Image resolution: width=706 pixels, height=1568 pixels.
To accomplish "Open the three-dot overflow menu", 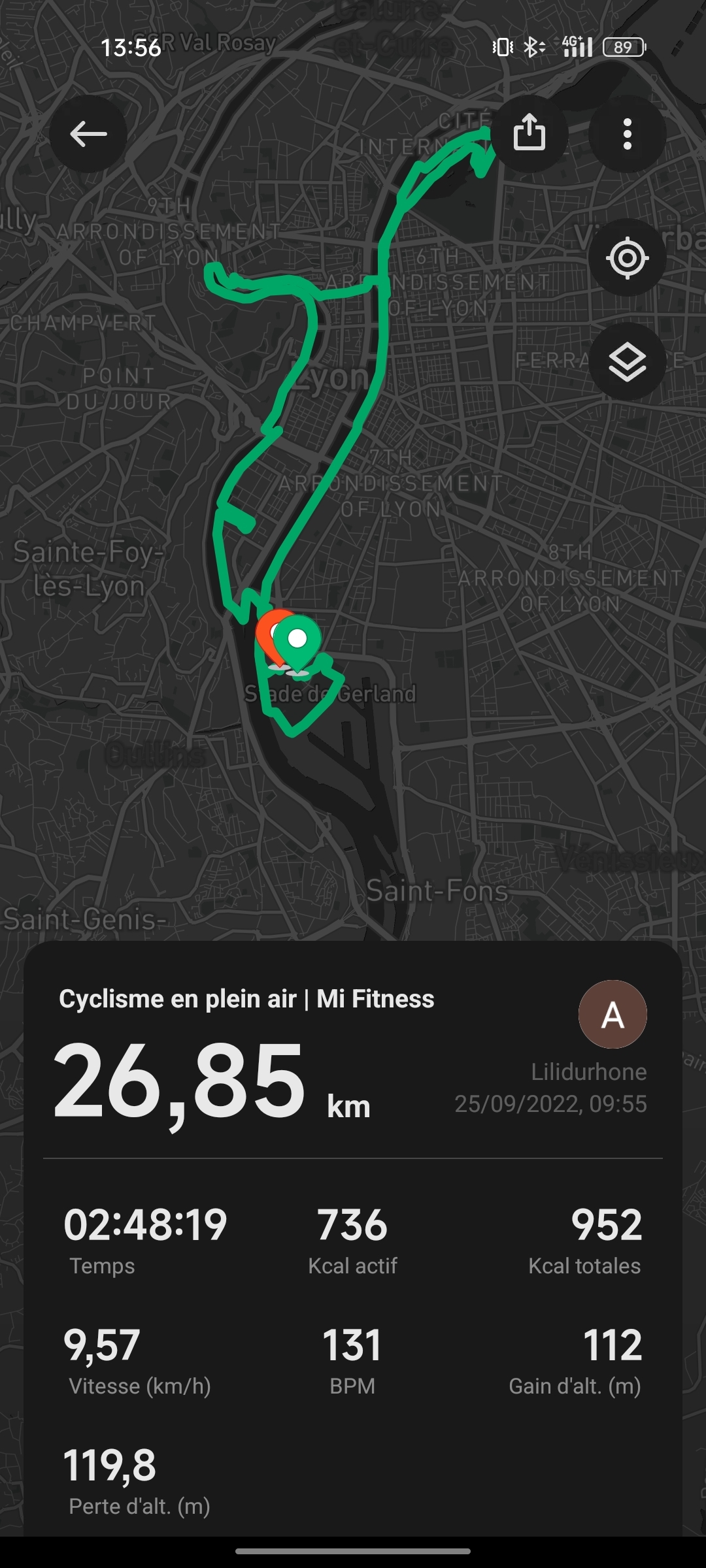I will point(627,135).
